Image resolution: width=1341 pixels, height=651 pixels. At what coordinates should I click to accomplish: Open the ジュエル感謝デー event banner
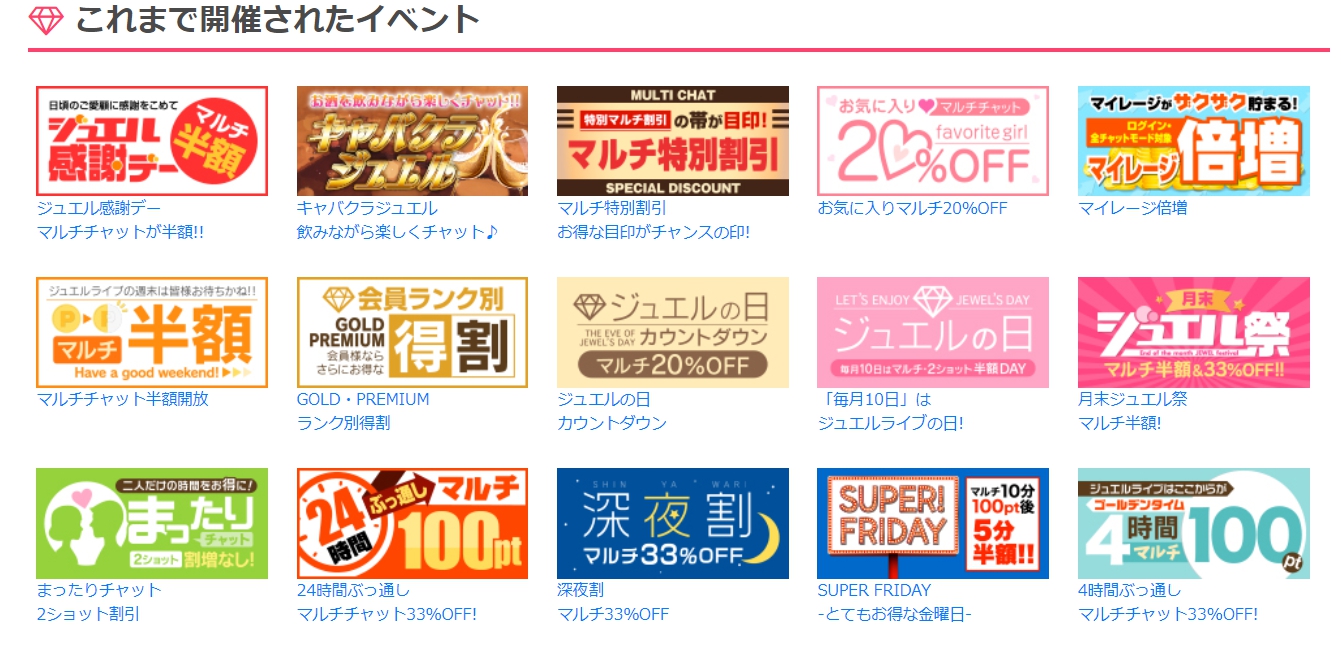point(152,141)
